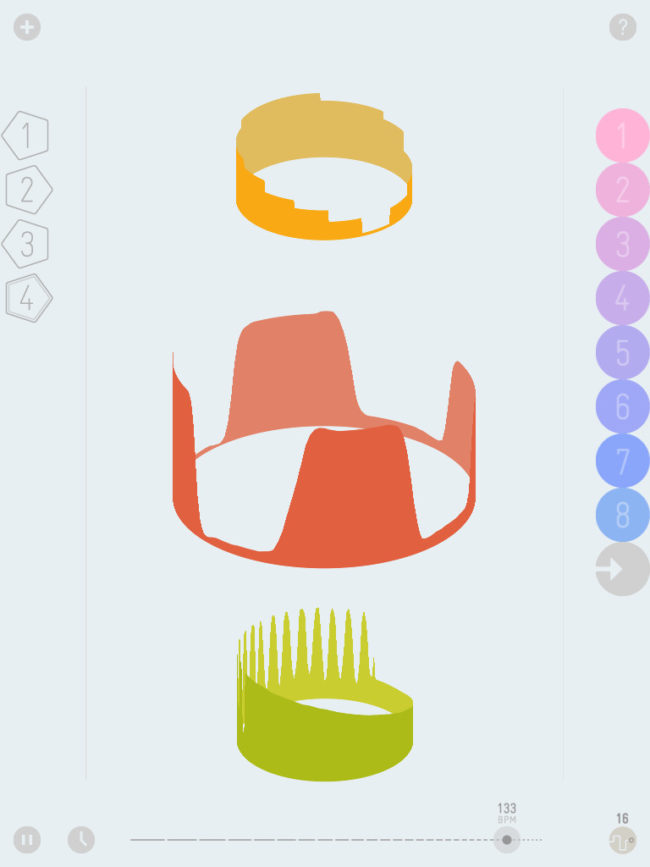Select pentagon pattern 4
The image size is (650, 867).
tap(28, 298)
